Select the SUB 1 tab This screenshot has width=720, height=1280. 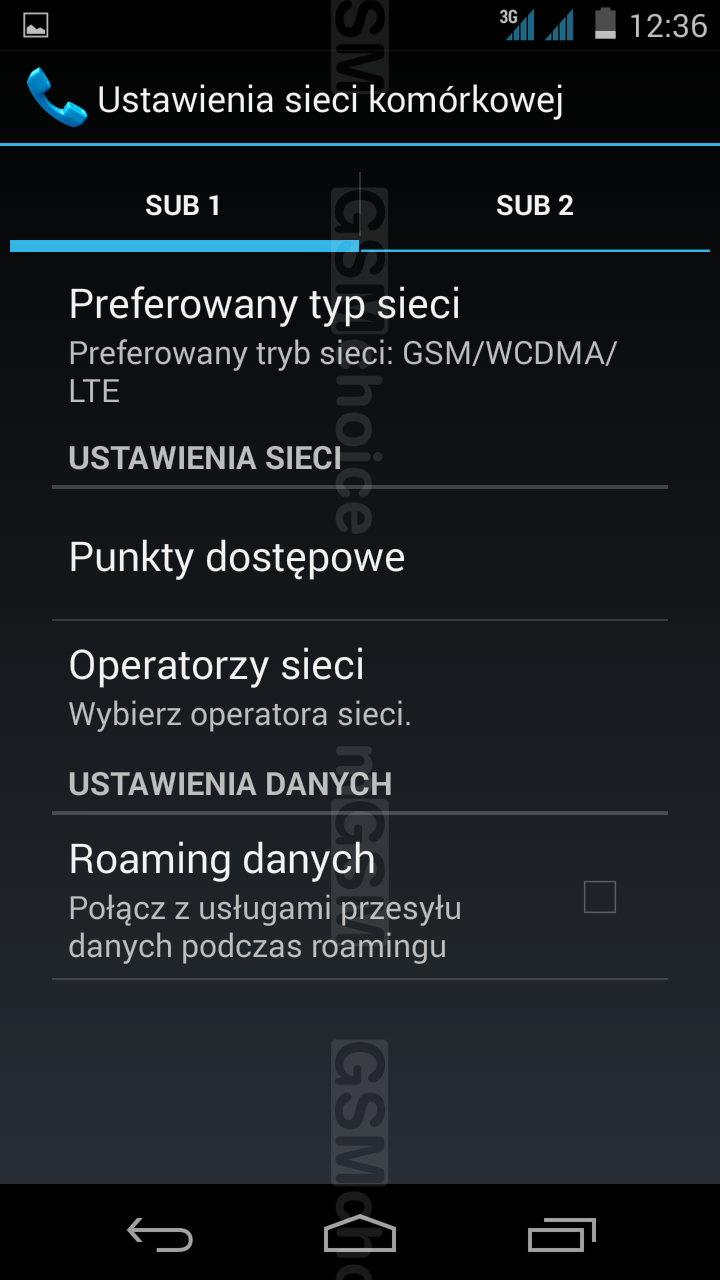click(x=183, y=206)
